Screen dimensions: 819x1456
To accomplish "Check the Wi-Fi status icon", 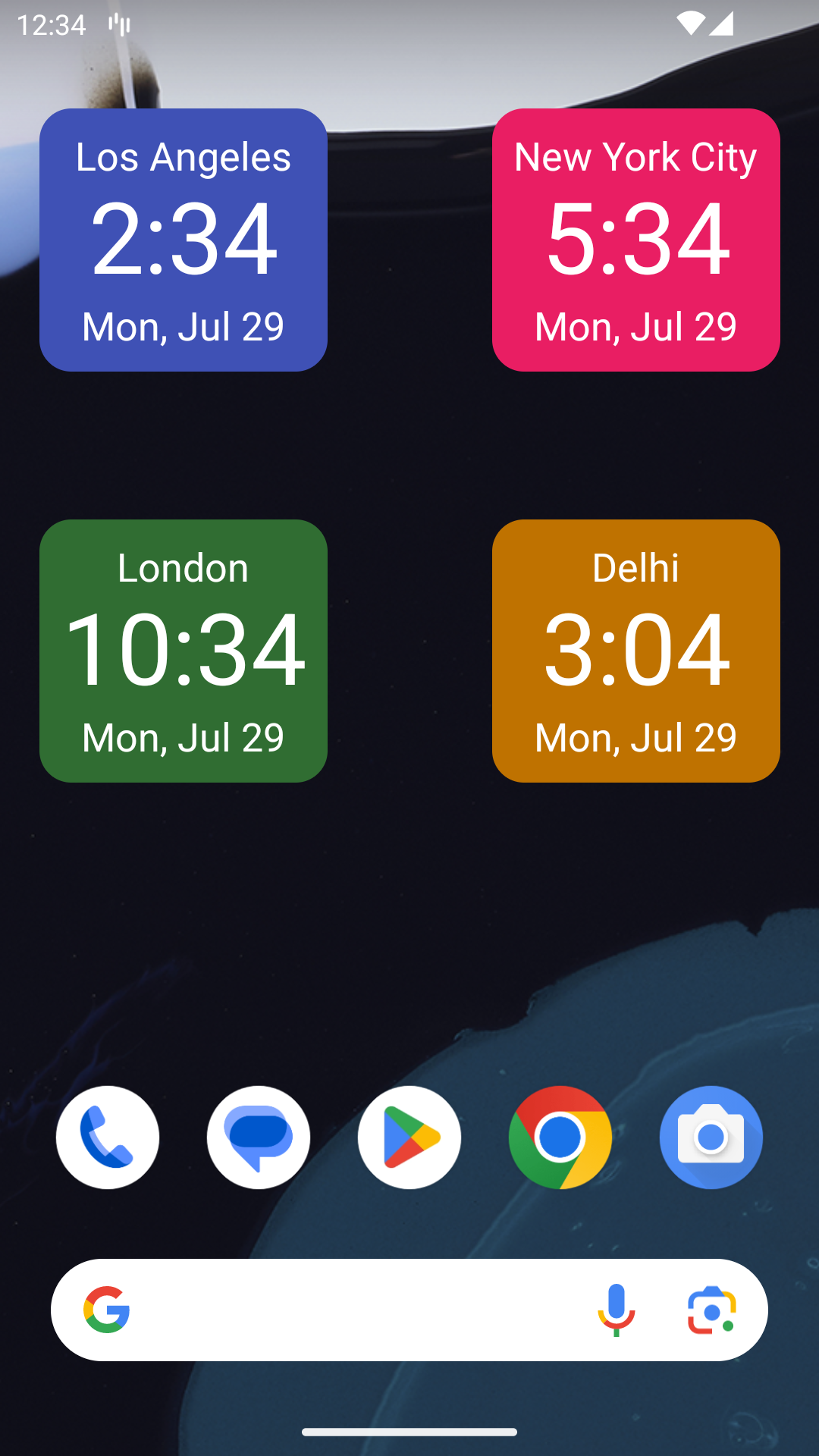I will (692, 24).
